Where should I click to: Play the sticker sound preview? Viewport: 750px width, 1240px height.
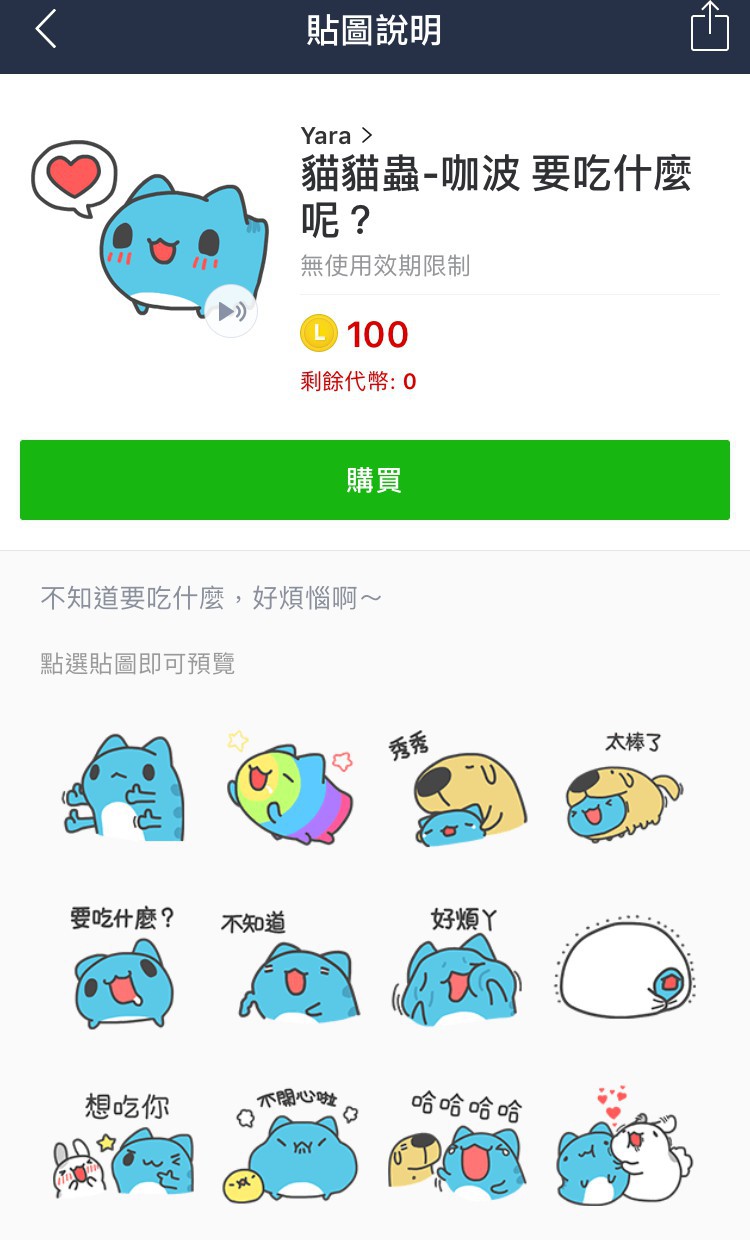pos(231,312)
